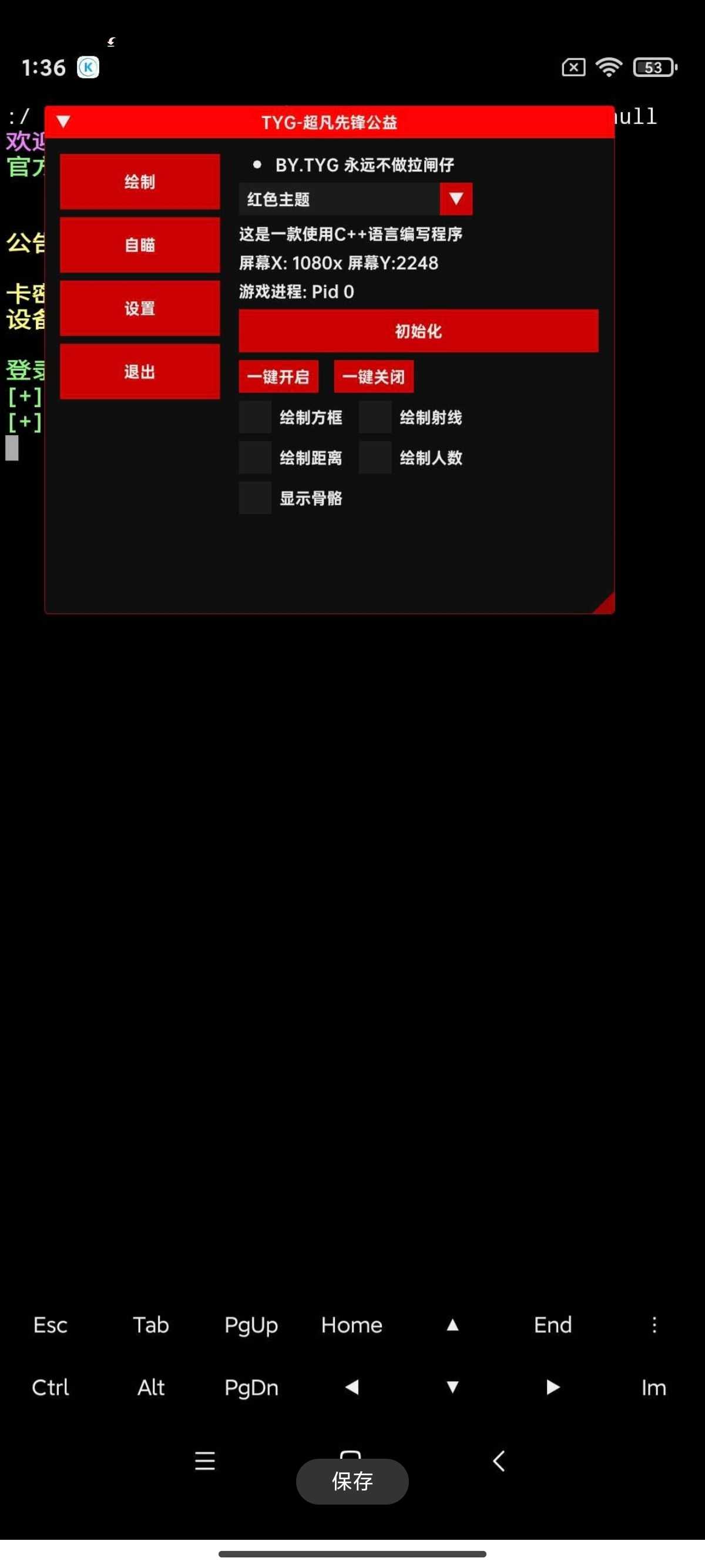Screen dimensions: 705x1568
Task: Switch to the 绘制 tab
Action: [x=139, y=181]
